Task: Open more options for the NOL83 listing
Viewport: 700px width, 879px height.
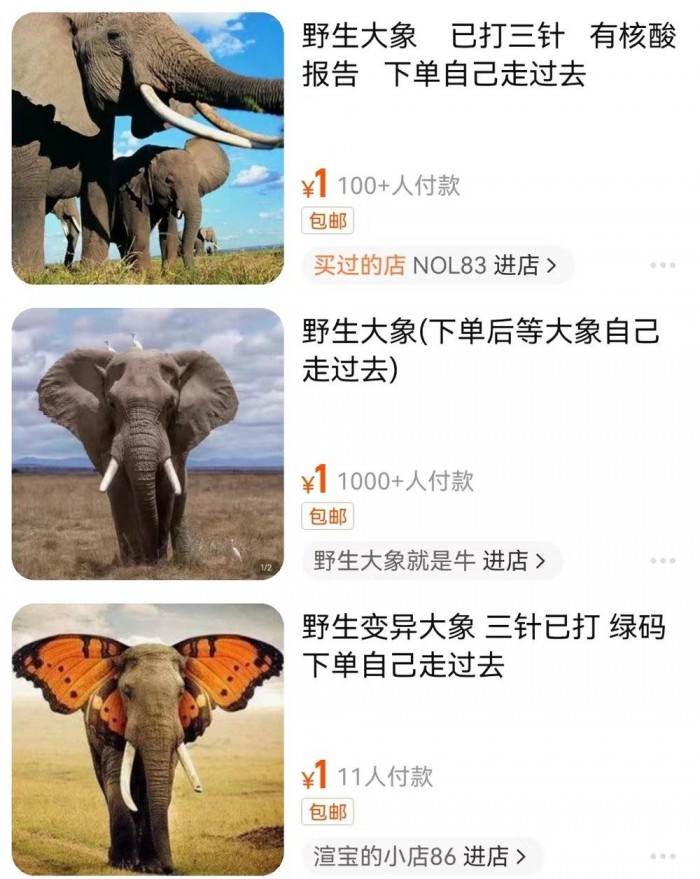Action: tap(663, 265)
